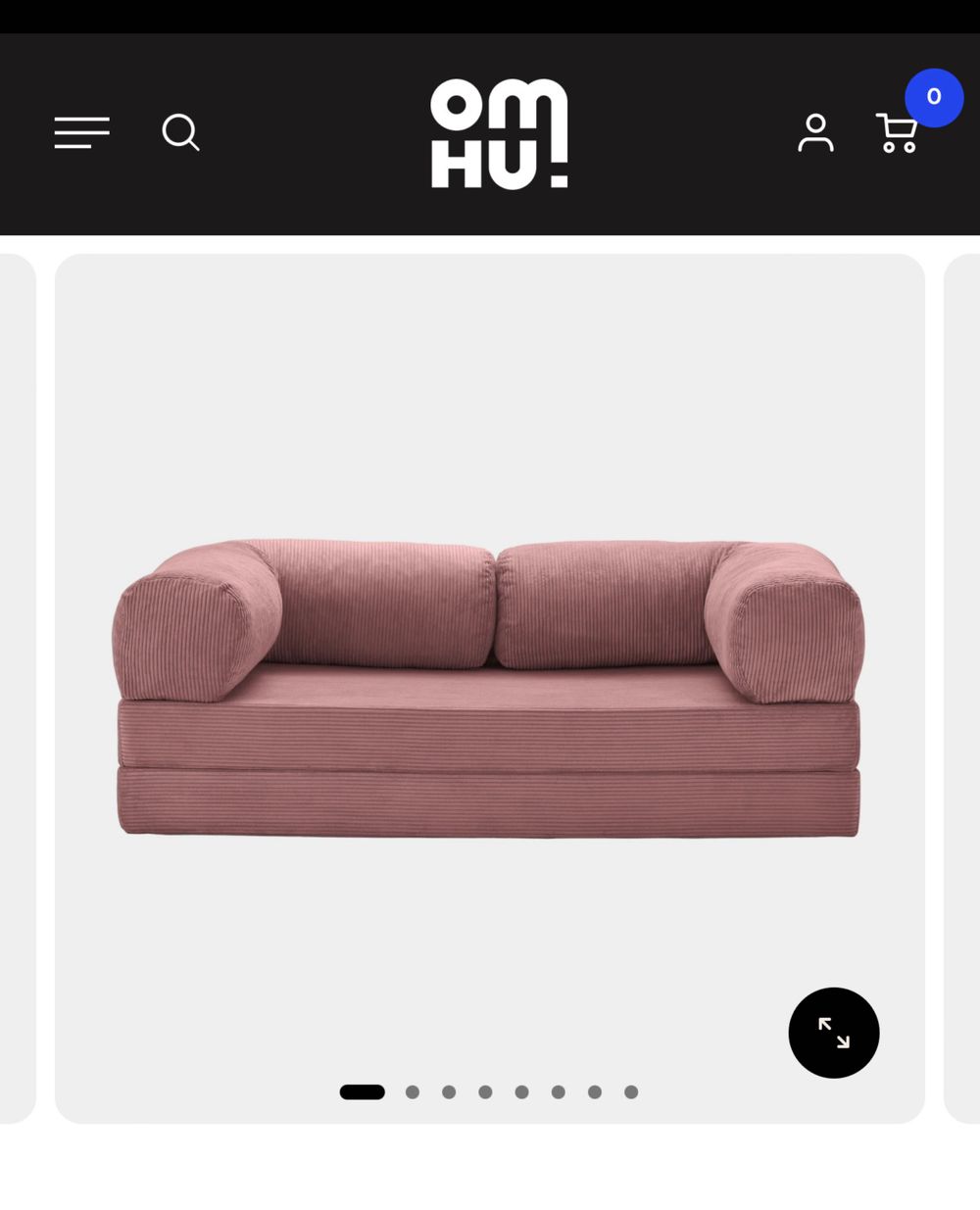Open the pink sofa product image
This screenshot has height=1210, width=980.
(x=488, y=688)
